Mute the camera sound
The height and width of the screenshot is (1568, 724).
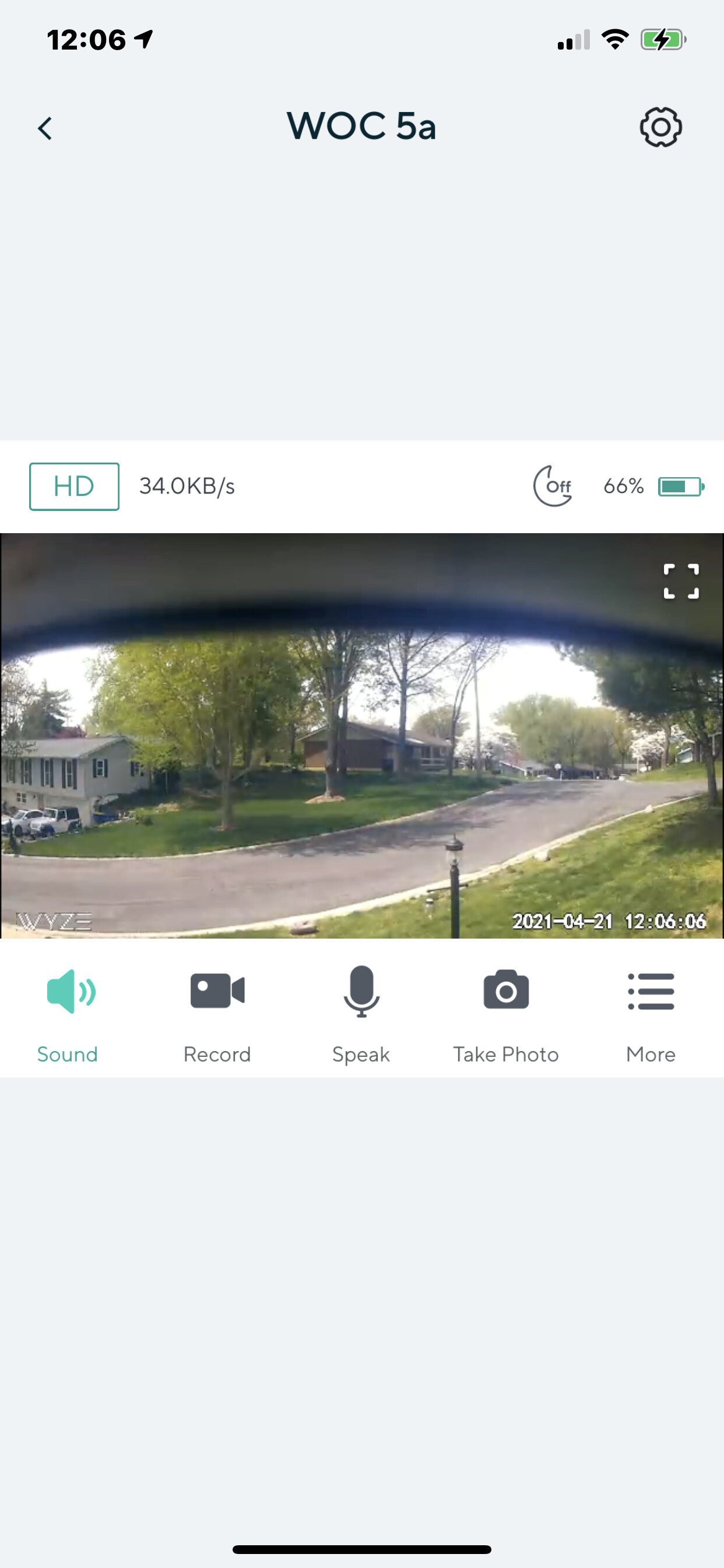(x=70, y=1009)
